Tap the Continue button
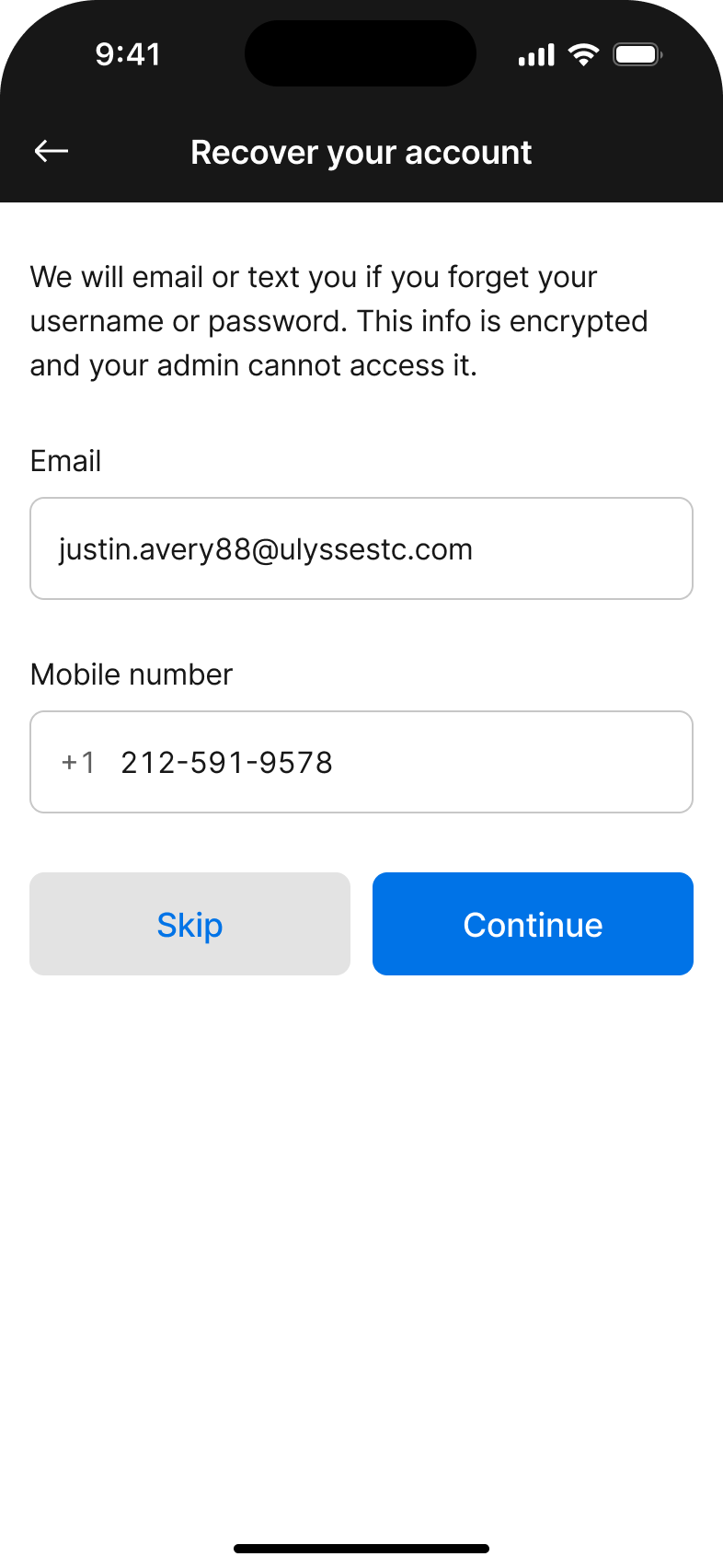Viewport: 723px width, 1568px height. click(x=533, y=924)
